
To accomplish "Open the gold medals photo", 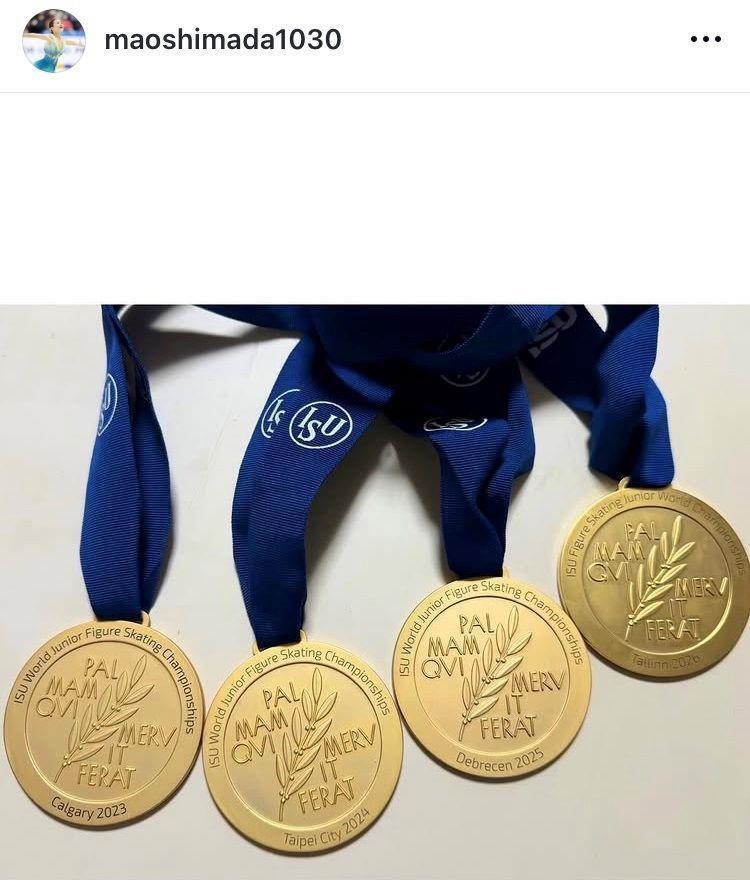I will point(375,592).
